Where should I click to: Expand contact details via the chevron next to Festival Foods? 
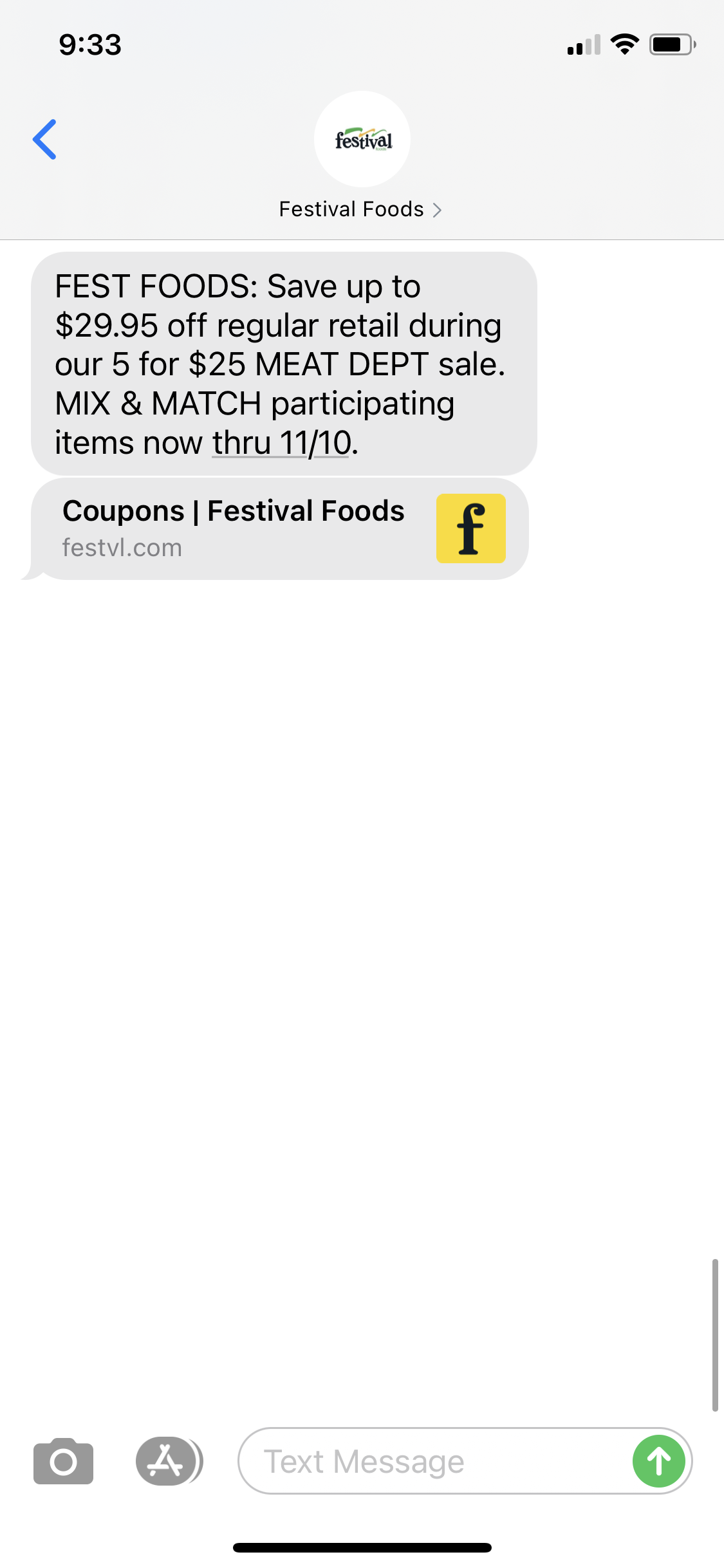point(438,209)
